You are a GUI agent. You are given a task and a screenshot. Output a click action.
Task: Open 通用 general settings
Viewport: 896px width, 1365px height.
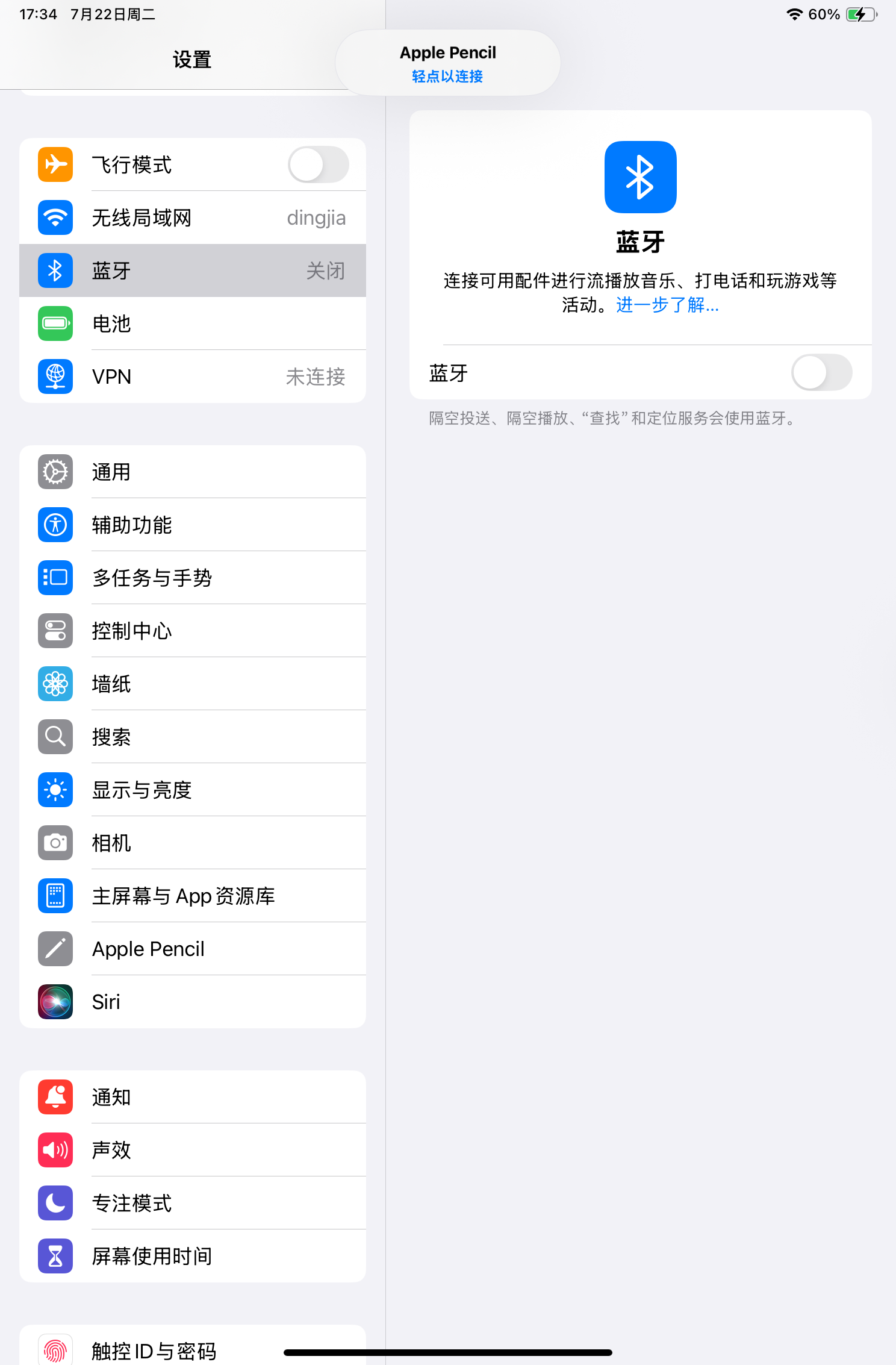(193, 472)
